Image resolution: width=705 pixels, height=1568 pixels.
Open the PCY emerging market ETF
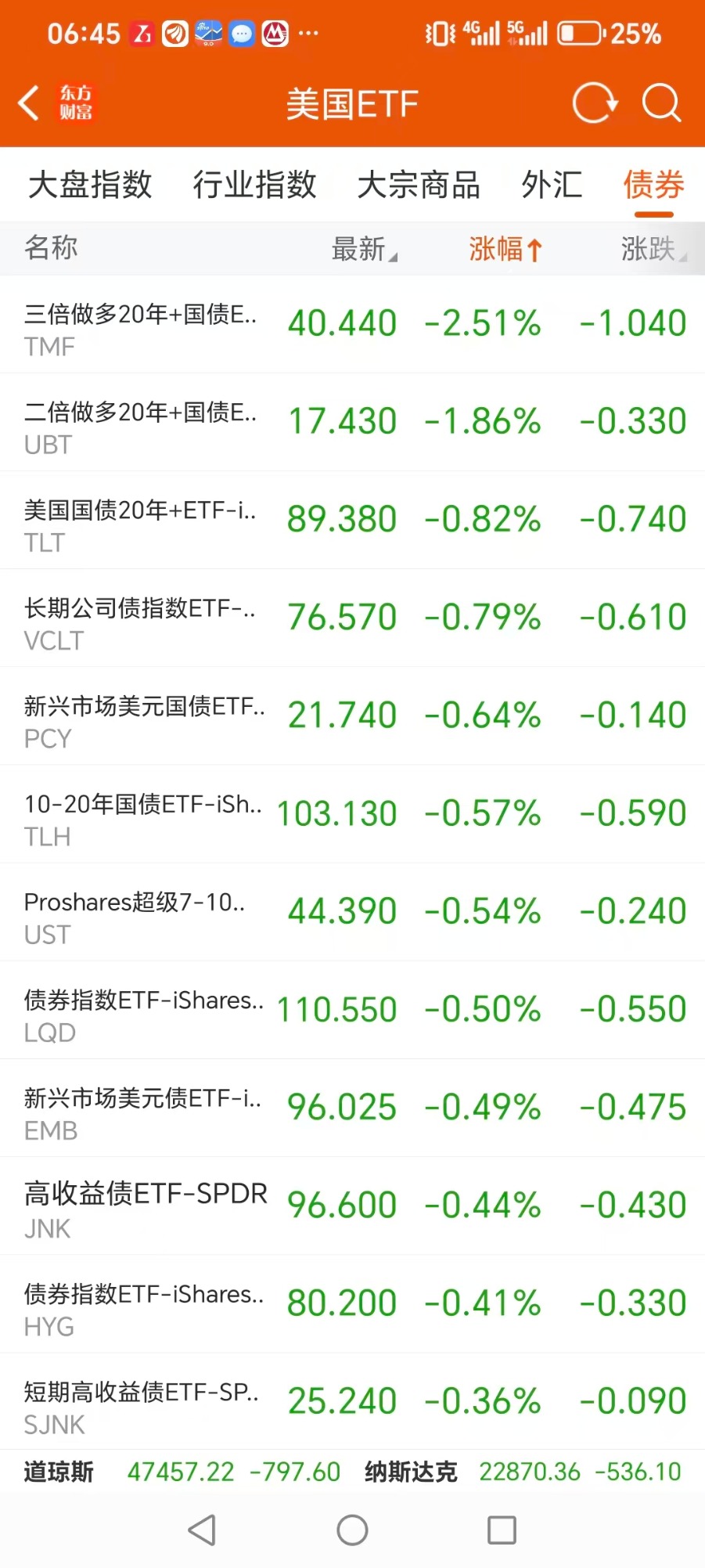352,716
